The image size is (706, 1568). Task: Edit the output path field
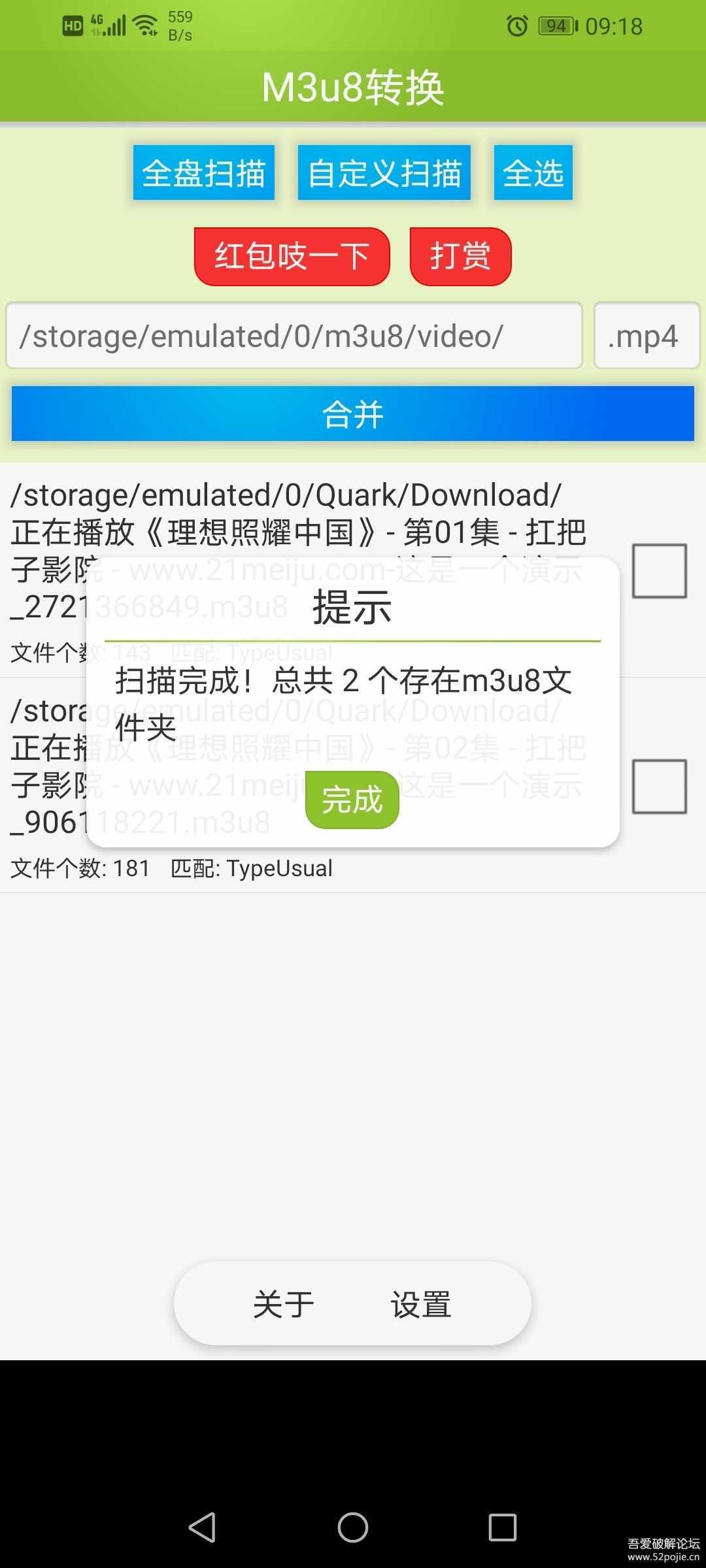[294, 336]
